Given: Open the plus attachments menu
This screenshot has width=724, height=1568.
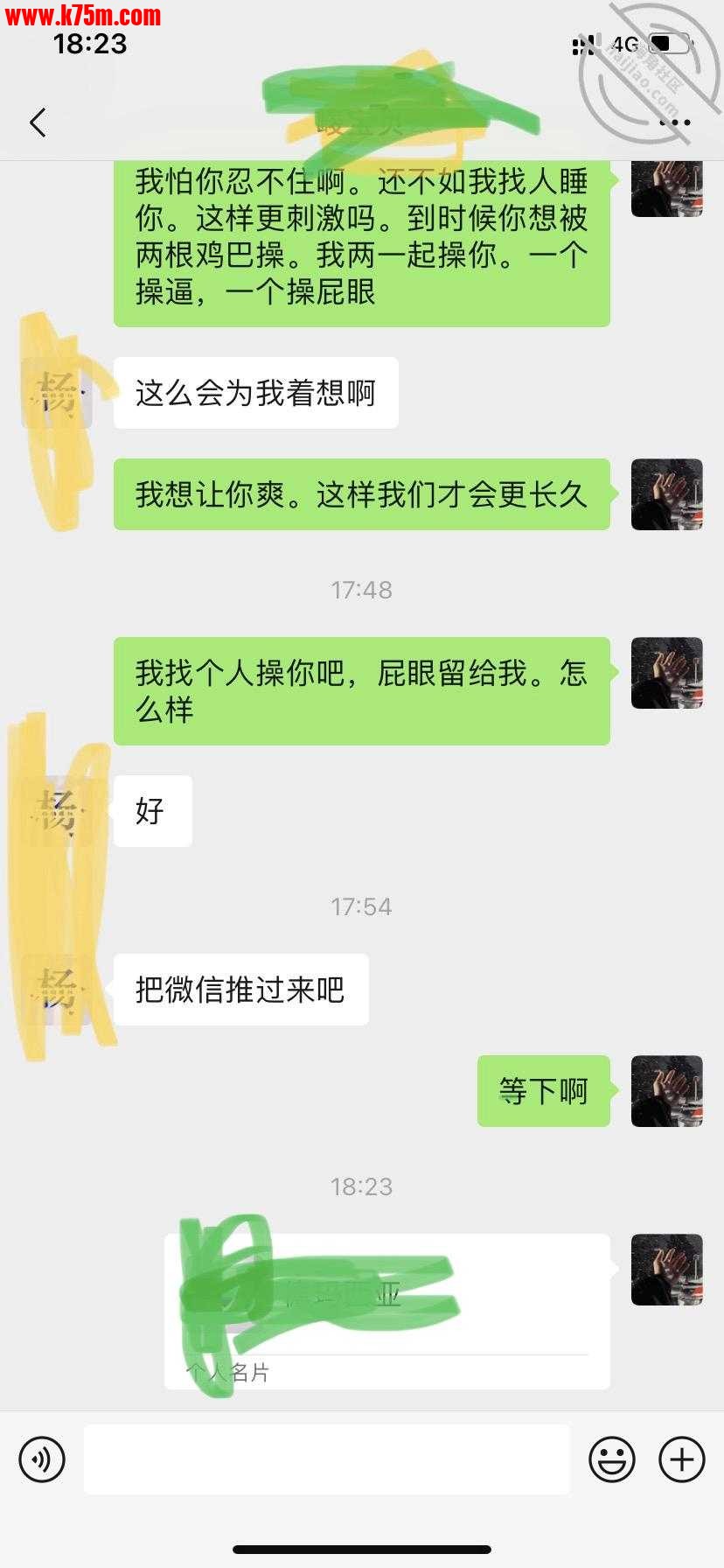Looking at the screenshot, I should (x=681, y=1459).
